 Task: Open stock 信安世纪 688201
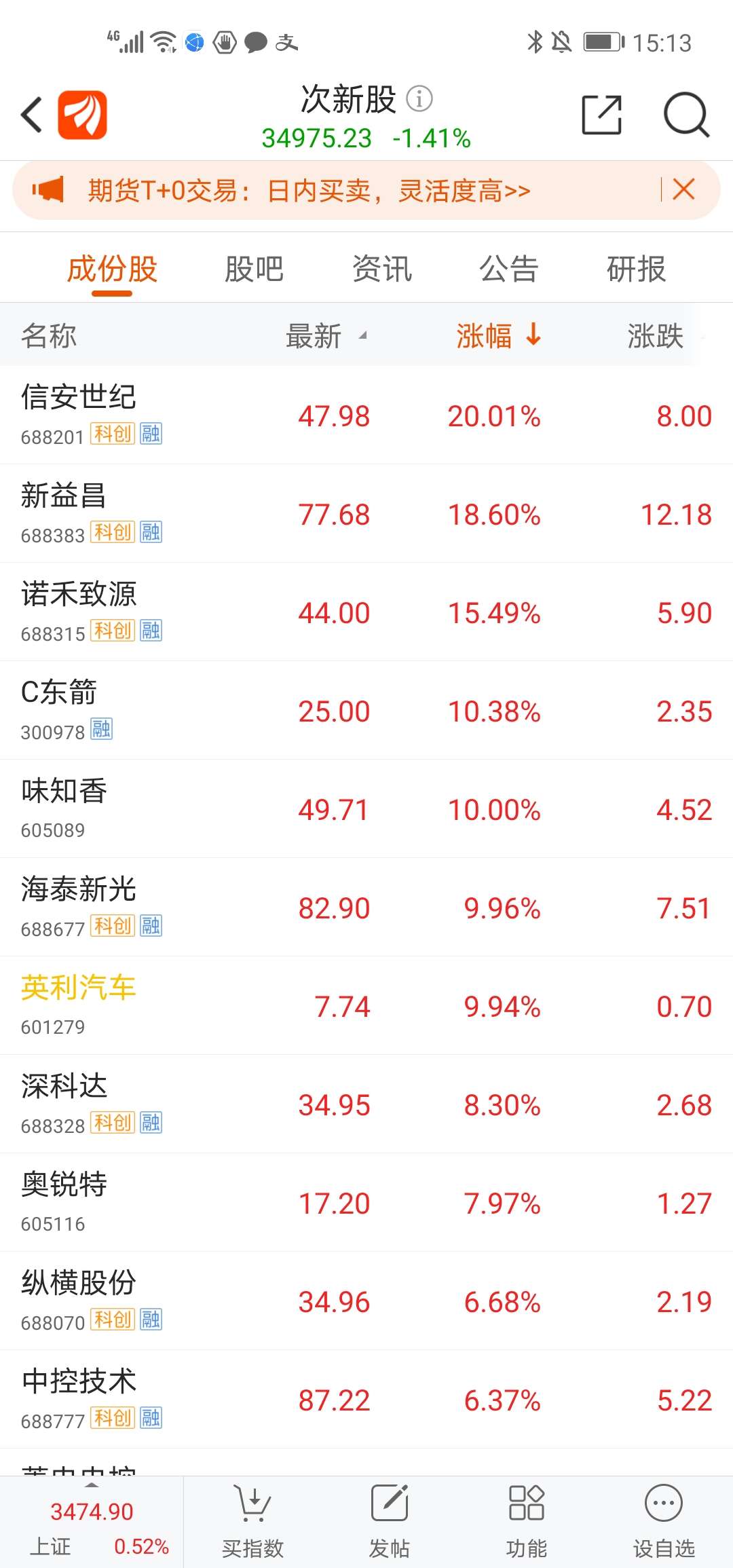(x=366, y=415)
